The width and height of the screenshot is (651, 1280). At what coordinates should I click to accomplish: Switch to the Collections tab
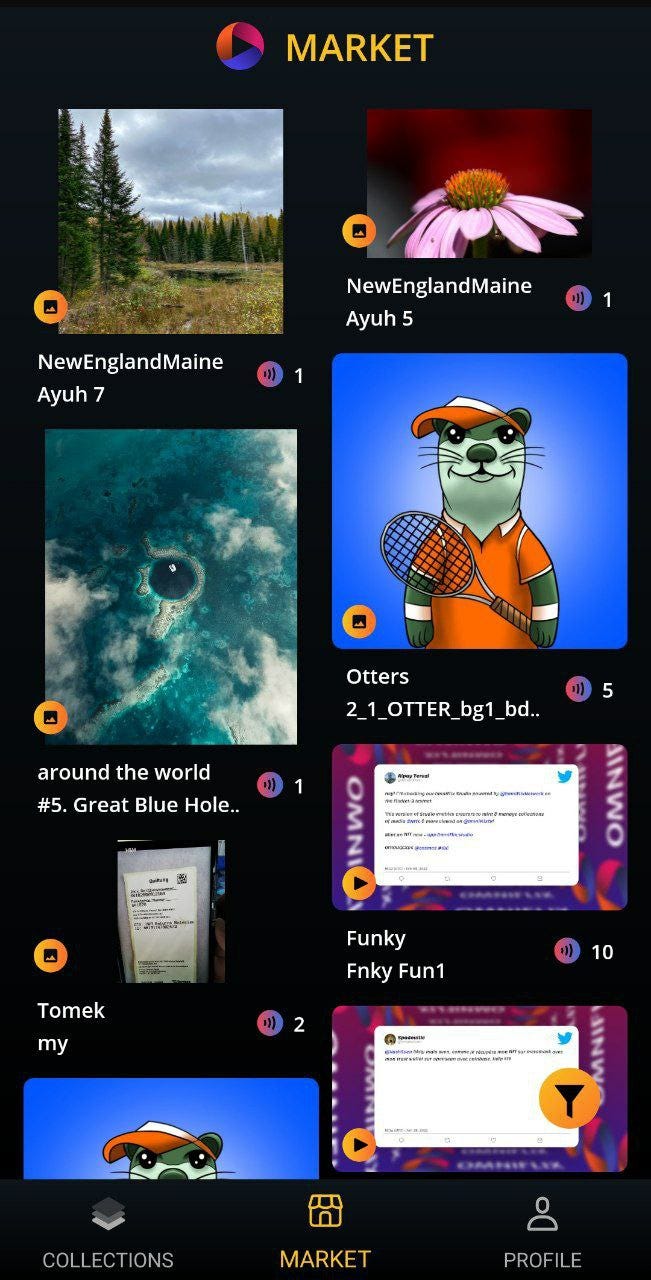108,1232
